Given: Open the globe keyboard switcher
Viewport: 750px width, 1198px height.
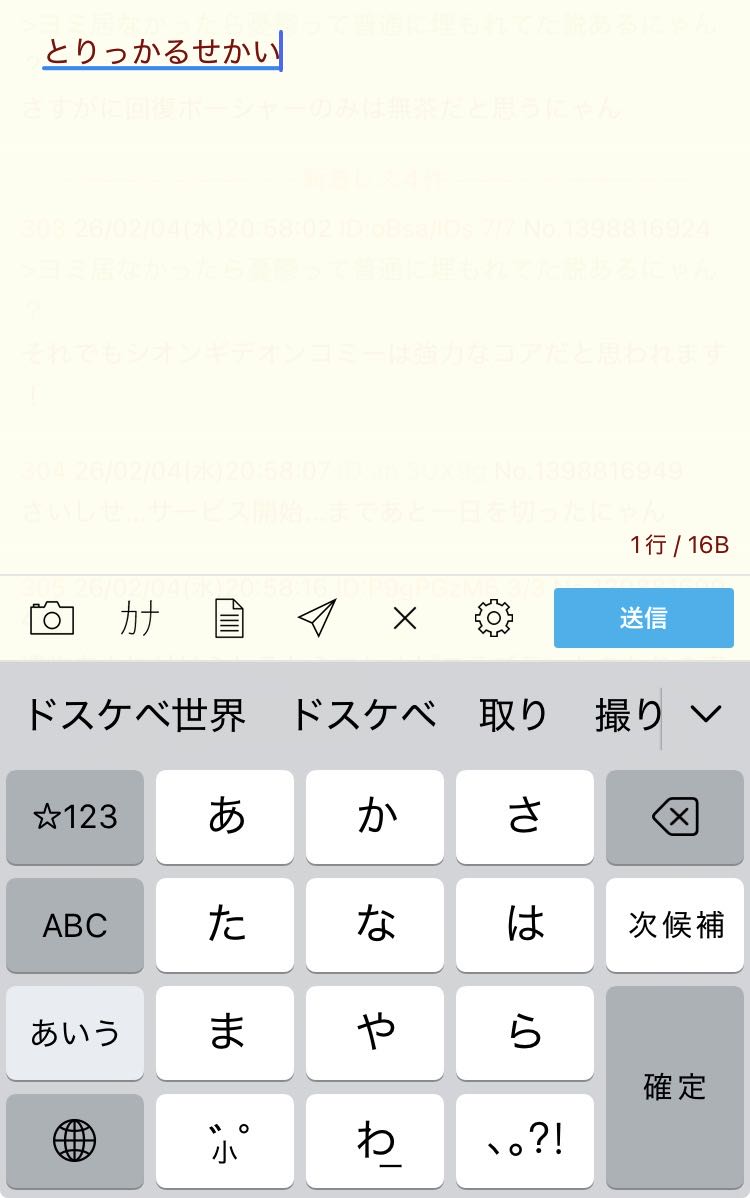Looking at the screenshot, I should [75, 1140].
